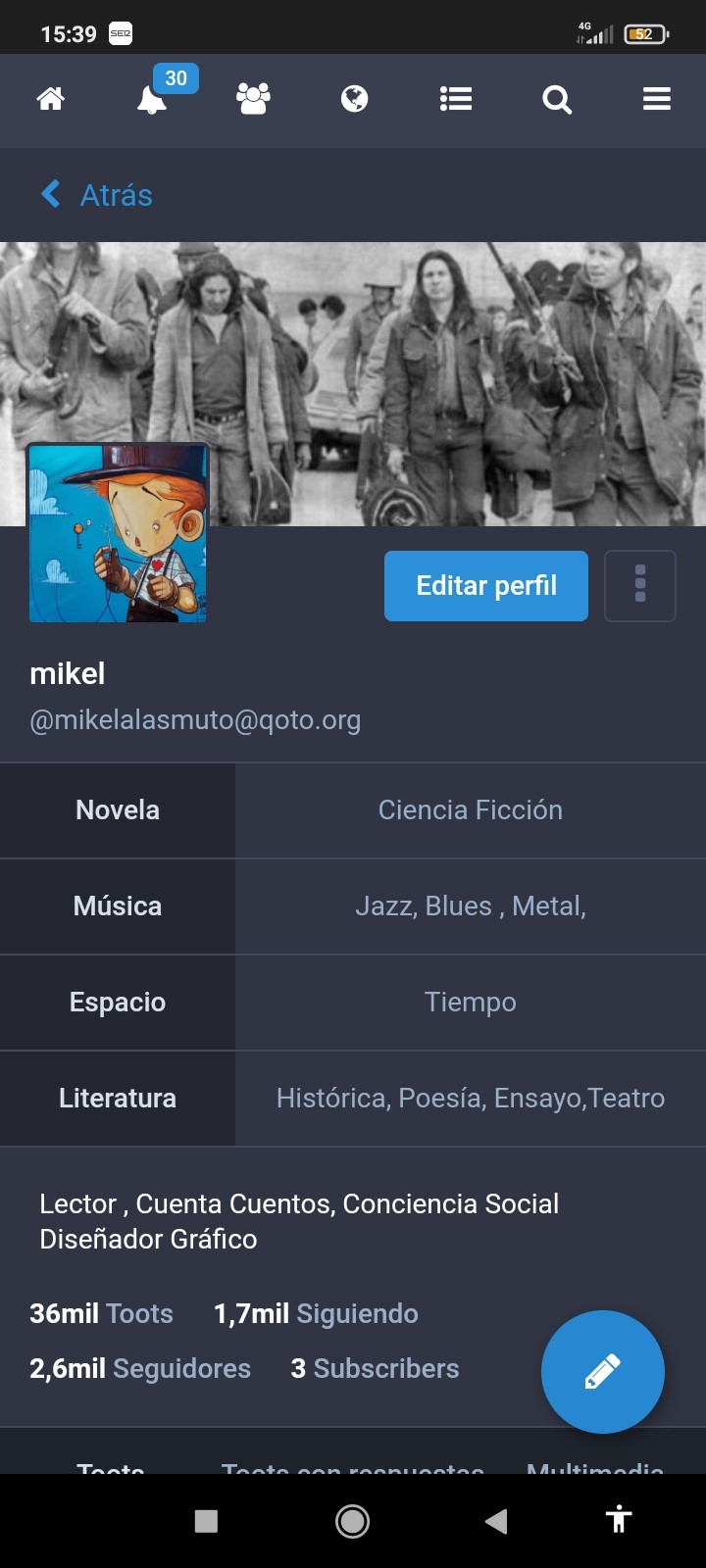Go to the home timeline
The width and height of the screenshot is (706, 1568).
[x=51, y=99]
